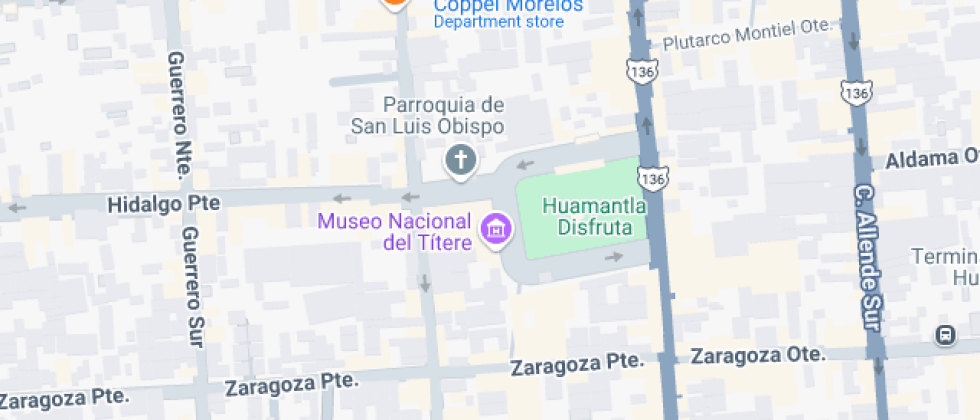Tap the Museo Nacional del Títere pin
The width and height of the screenshot is (980, 420).
click(x=496, y=231)
